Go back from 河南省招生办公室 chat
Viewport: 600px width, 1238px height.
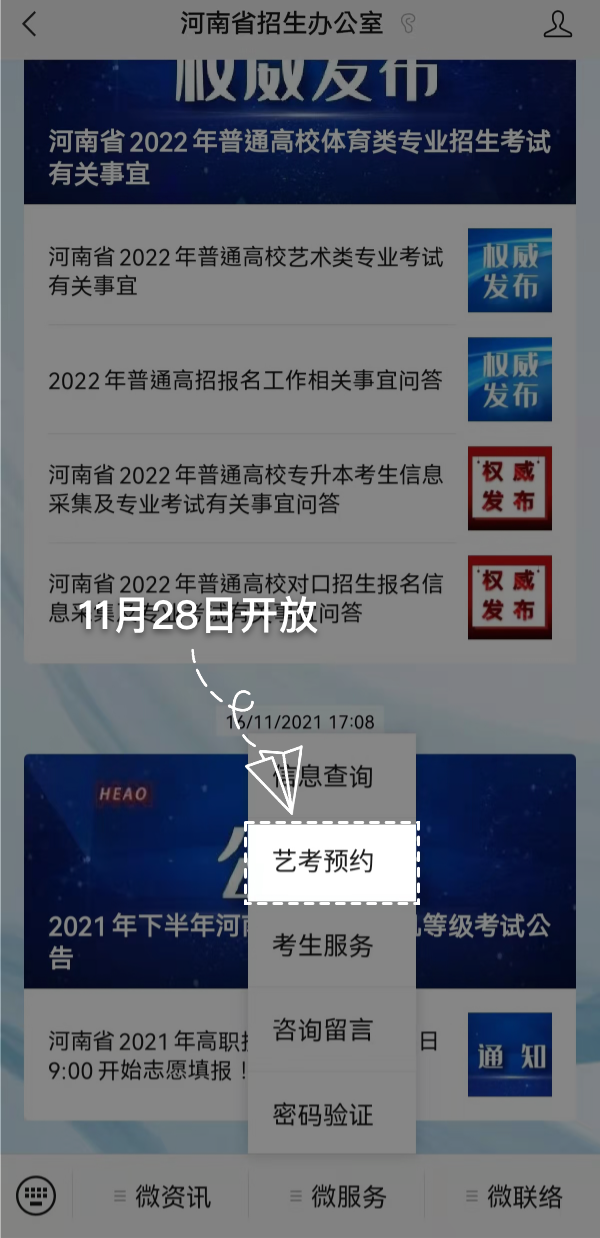click(x=29, y=25)
